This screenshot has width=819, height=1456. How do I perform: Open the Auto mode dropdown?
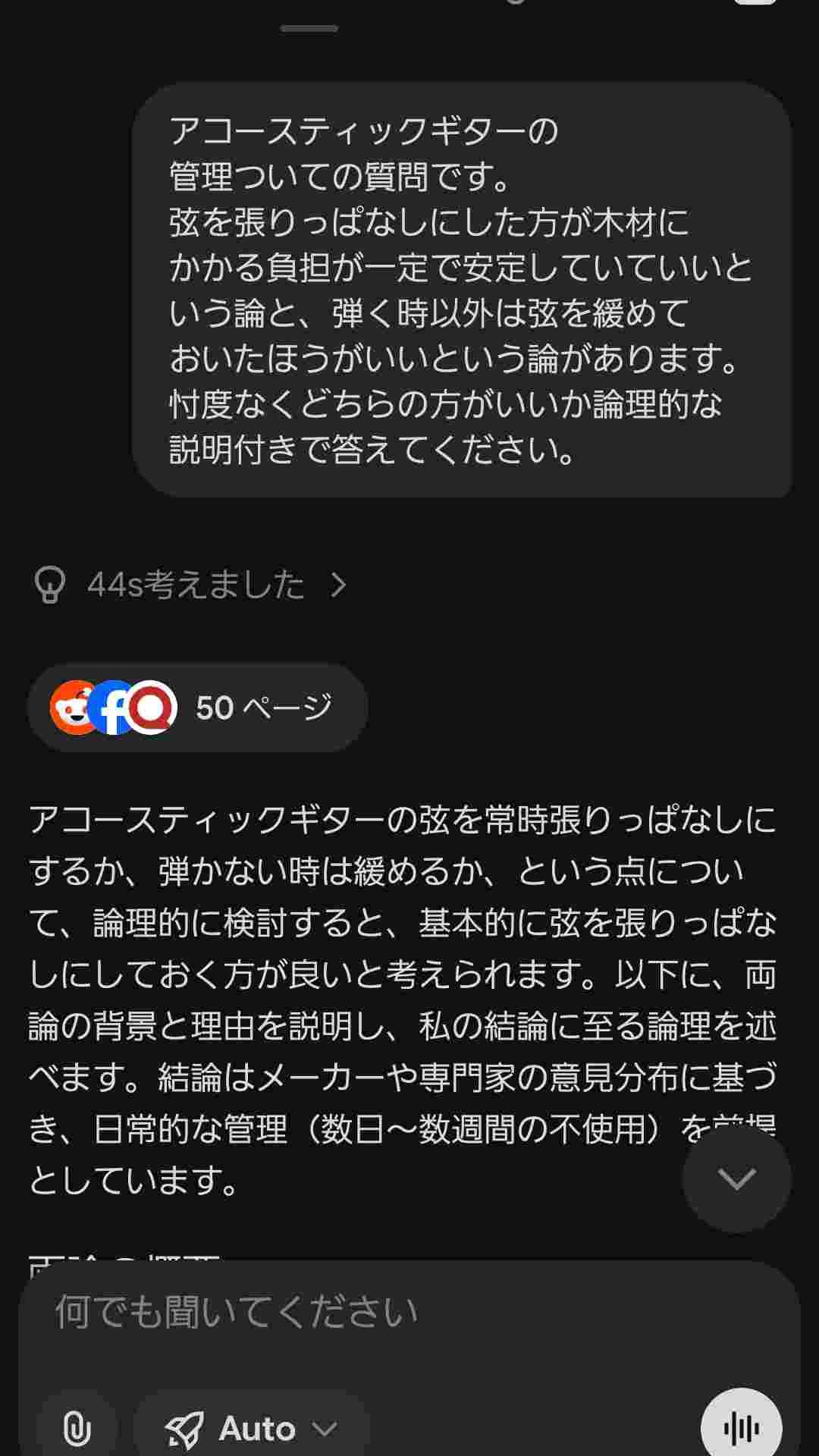coord(253,1429)
